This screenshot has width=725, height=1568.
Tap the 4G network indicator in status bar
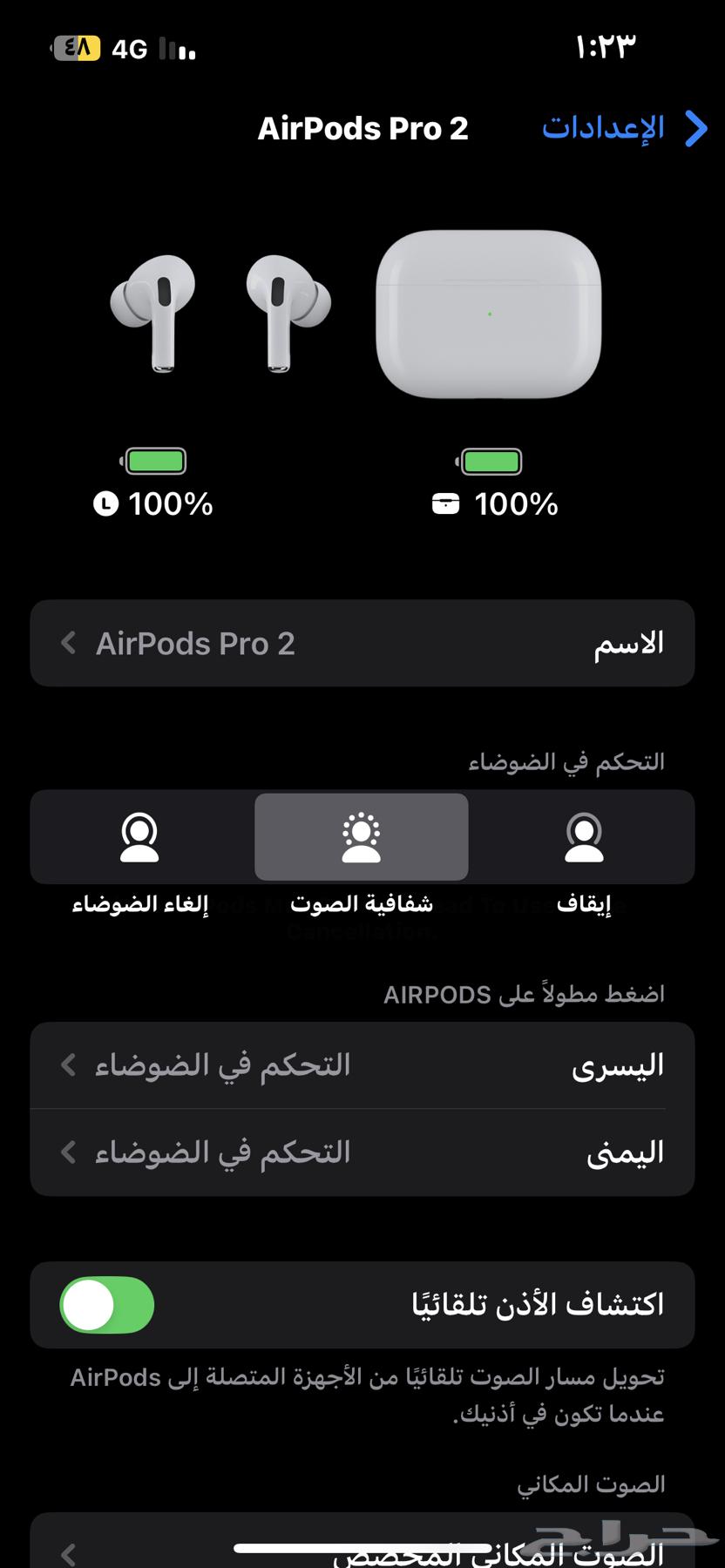[x=129, y=49]
